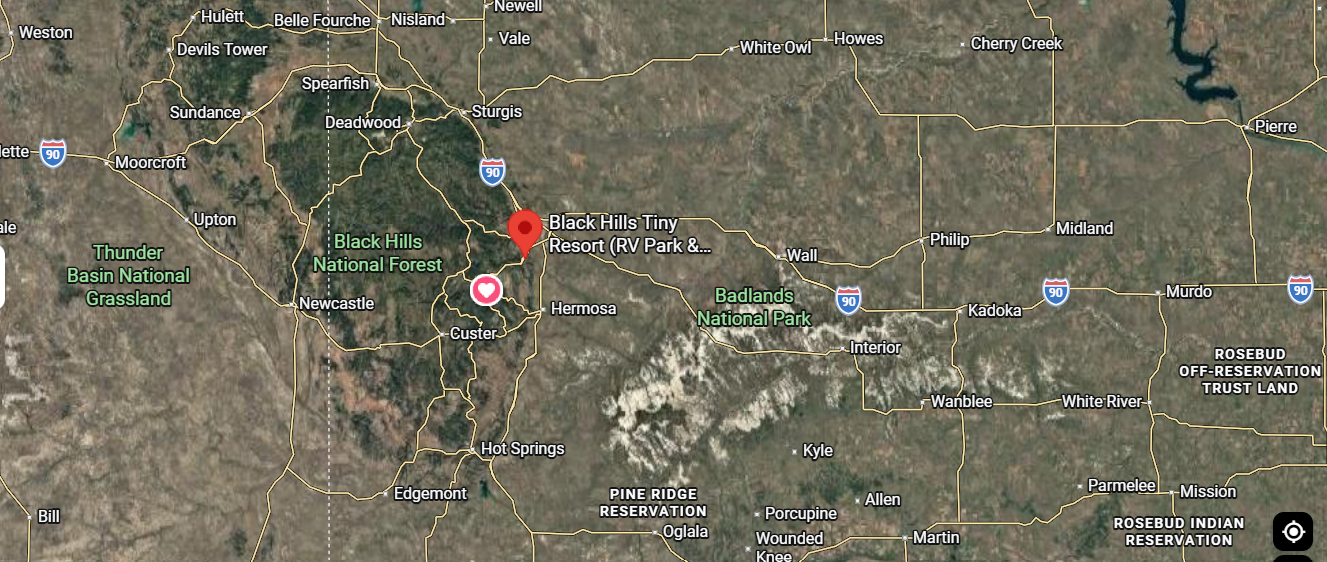Select Black Hills National Forest label
The width and height of the screenshot is (1327, 562).
coord(377,253)
